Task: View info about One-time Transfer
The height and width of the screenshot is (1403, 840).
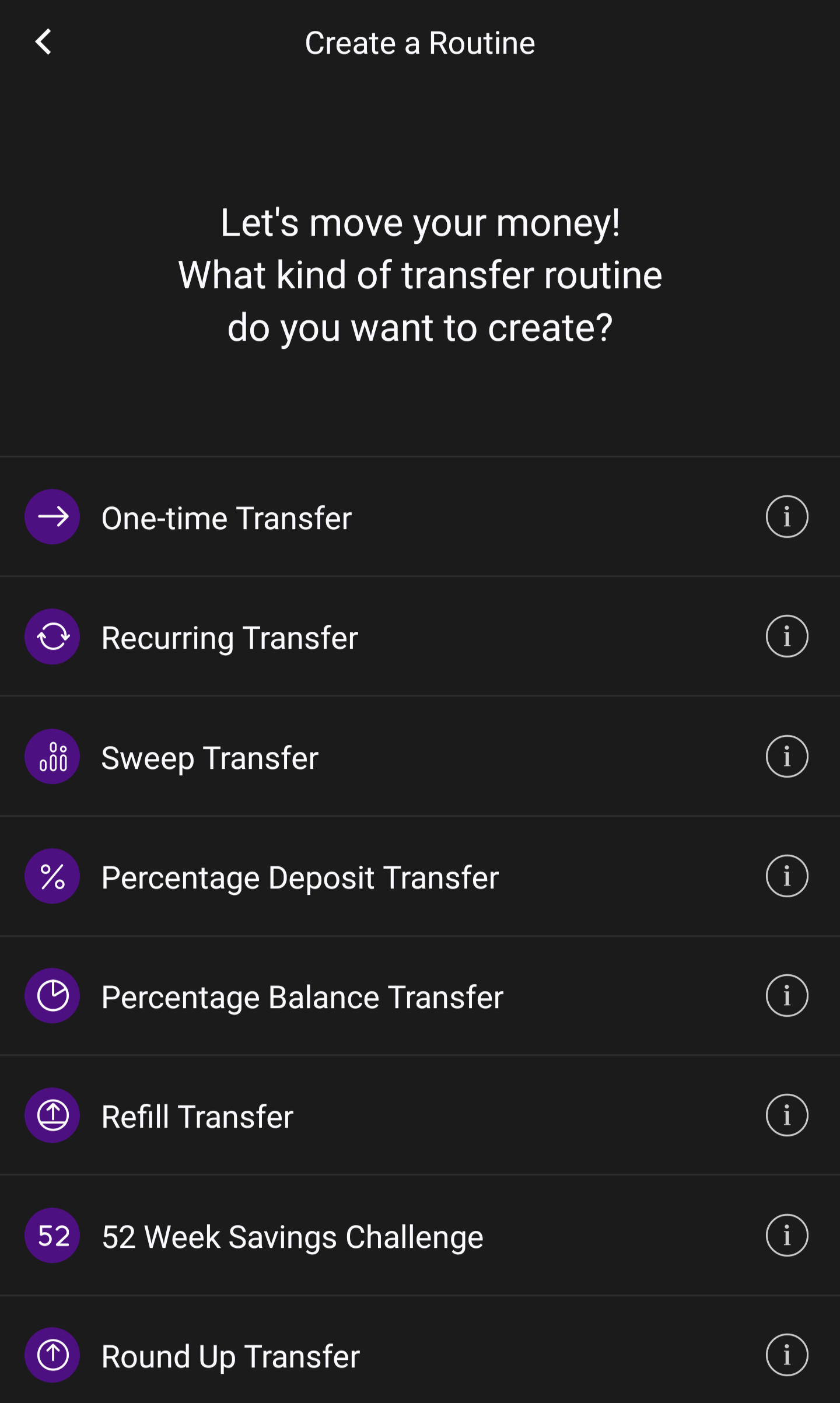Action: 786,517
